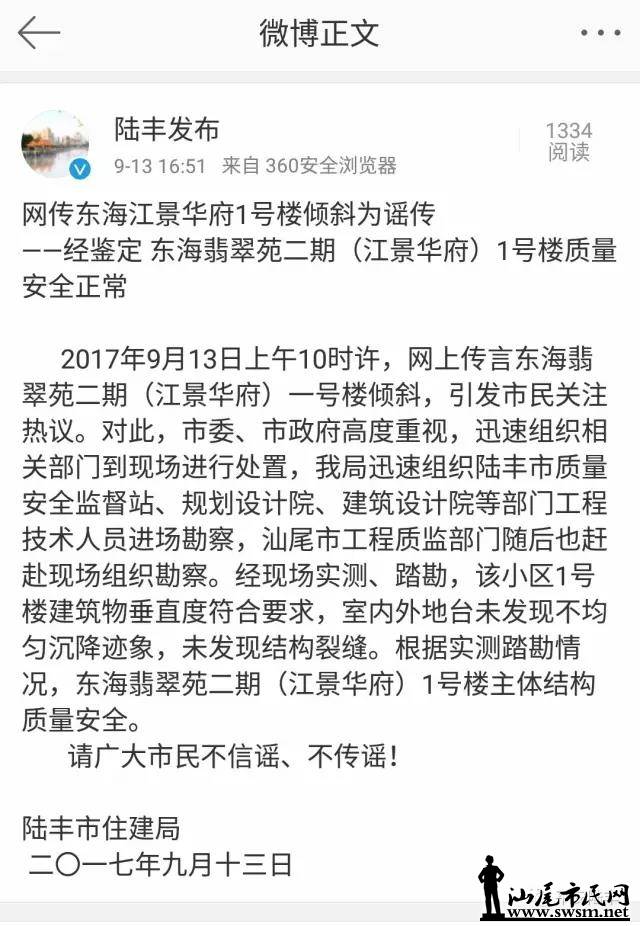Image resolution: width=640 pixels, height=926 pixels.
Task: Open 陆丰发布 profile avatar
Action: [x=55, y=144]
